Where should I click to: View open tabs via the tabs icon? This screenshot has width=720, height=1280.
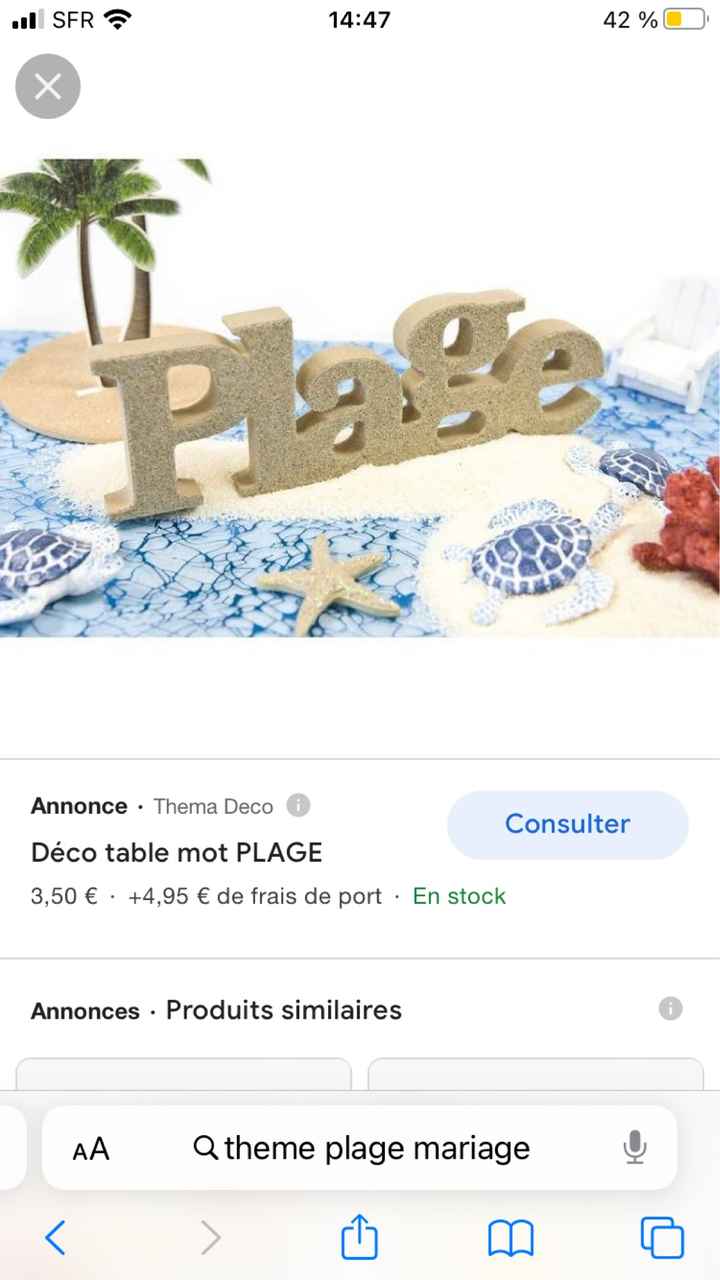[662, 1237]
